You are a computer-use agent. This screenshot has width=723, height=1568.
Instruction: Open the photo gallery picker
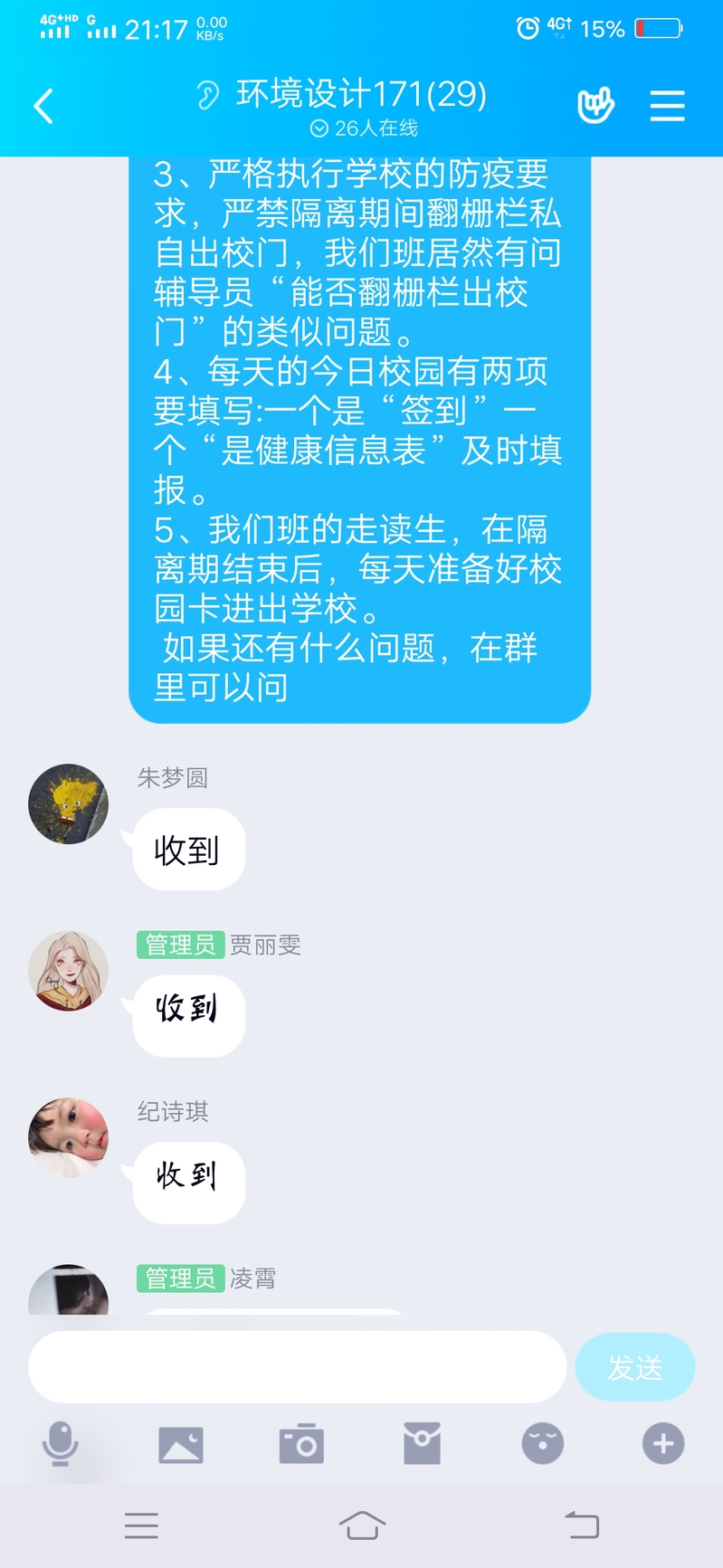(x=181, y=1444)
